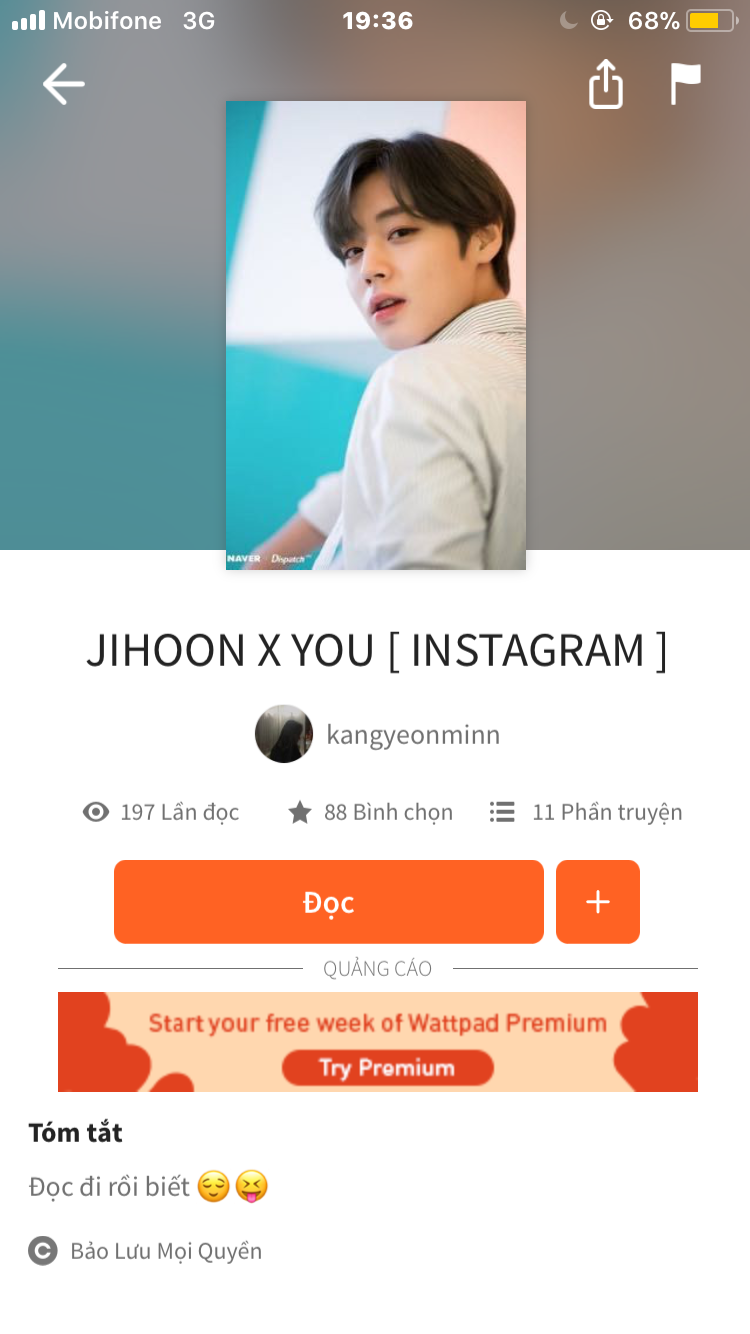Try Premium from the Wattpad banner
750x1334 pixels.
(x=388, y=1068)
